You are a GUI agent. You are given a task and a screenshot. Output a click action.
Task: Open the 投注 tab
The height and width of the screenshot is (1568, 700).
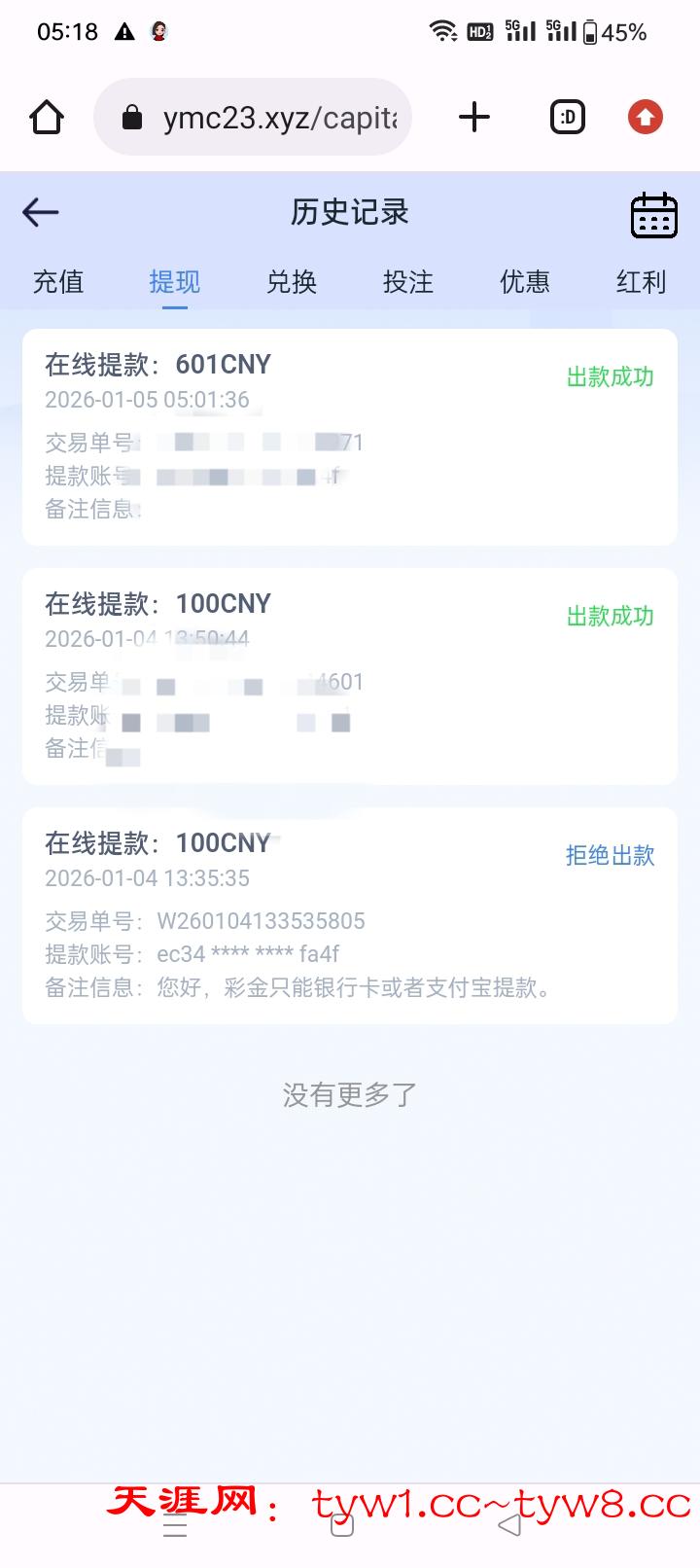tap(408, 282)
